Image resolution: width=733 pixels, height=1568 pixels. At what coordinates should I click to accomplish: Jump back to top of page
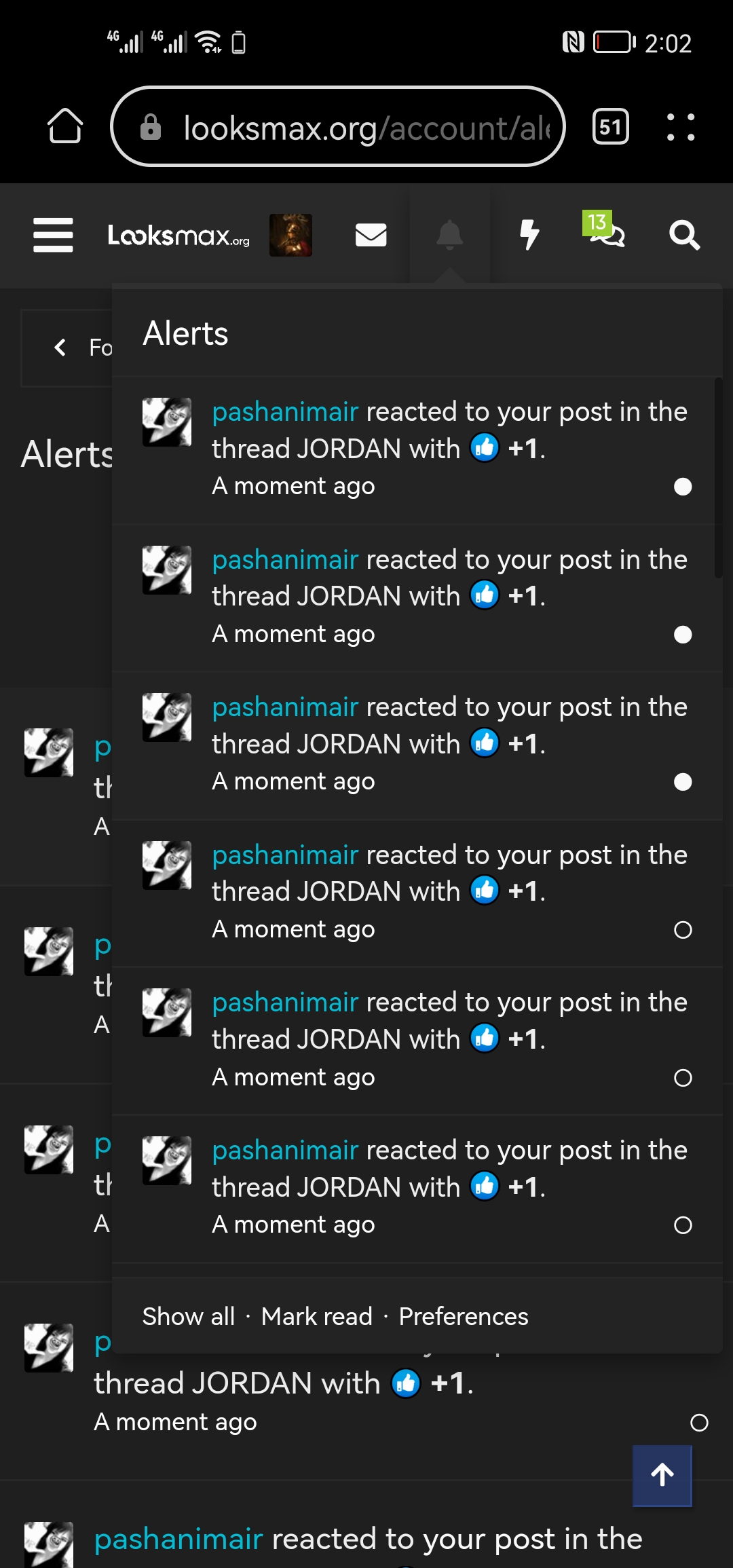[662, 1475]
